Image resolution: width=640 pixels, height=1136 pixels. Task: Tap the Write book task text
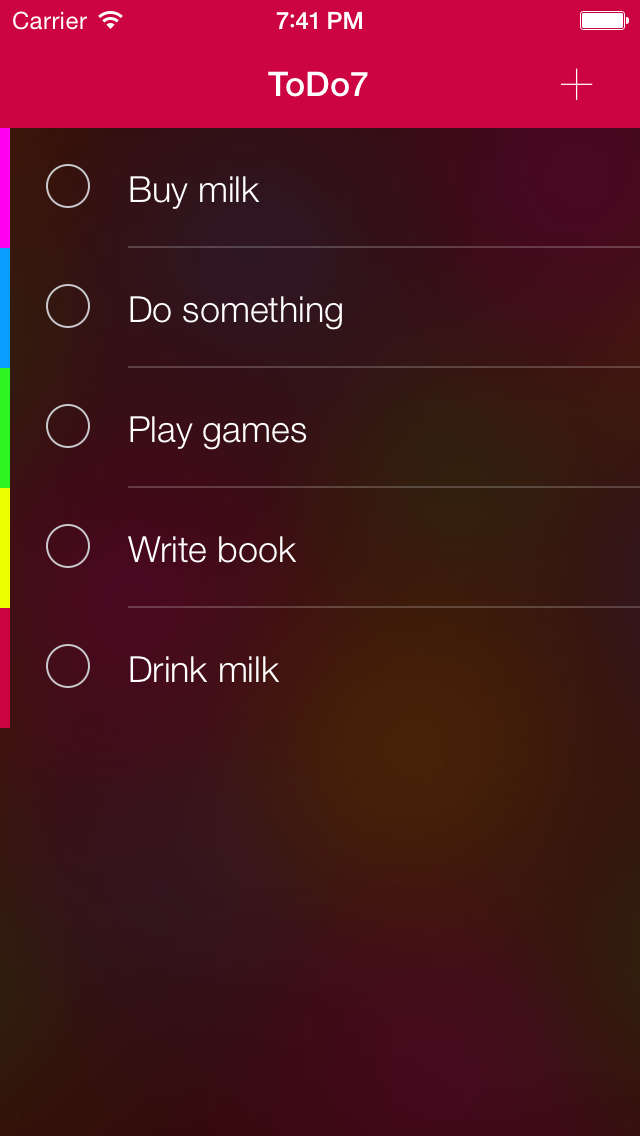pyautogui.click(x=212, y=550)
